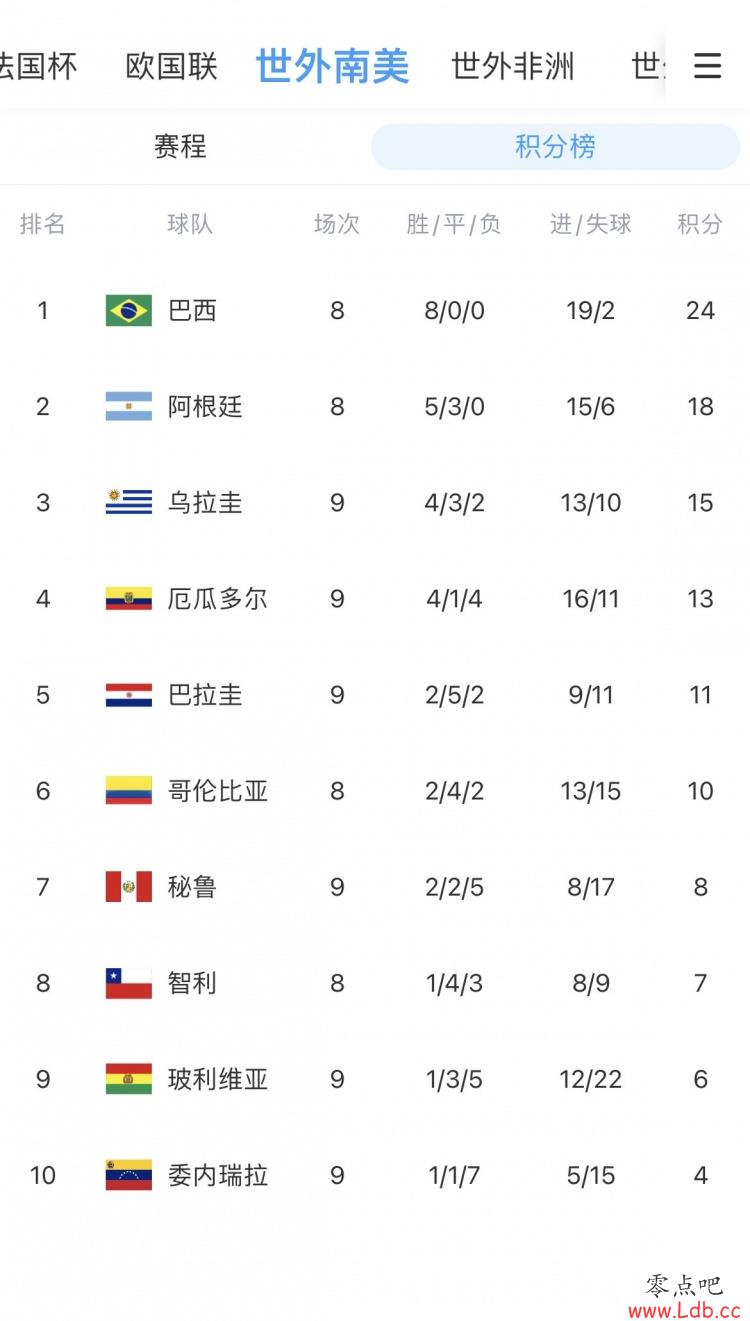Open the hamburger menu icon
Viewport: 750px width, 1321px height.
coord(707,66)
